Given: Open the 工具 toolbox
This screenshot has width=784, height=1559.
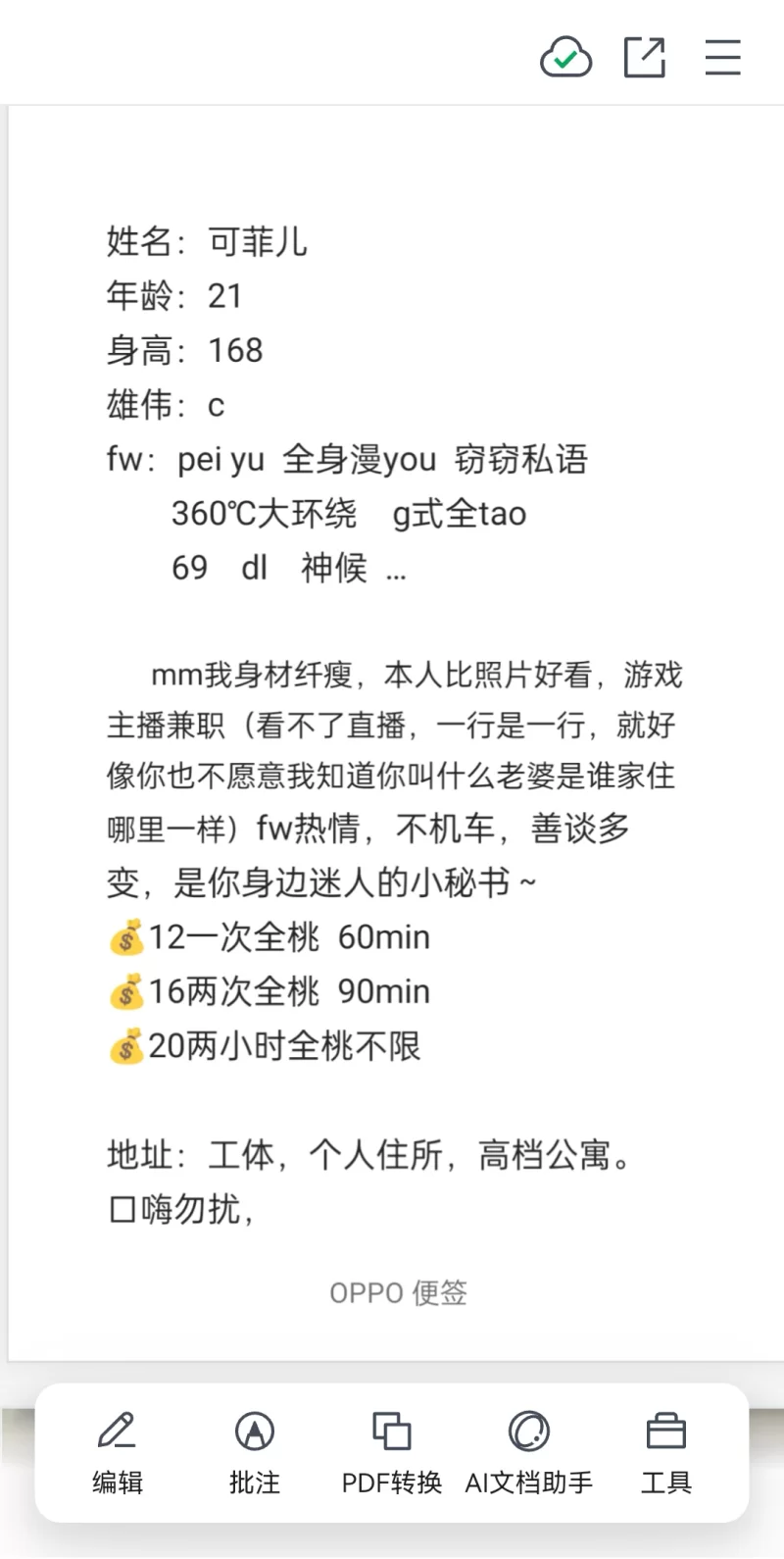Looking at the screenshot, I should [666, 1452].
